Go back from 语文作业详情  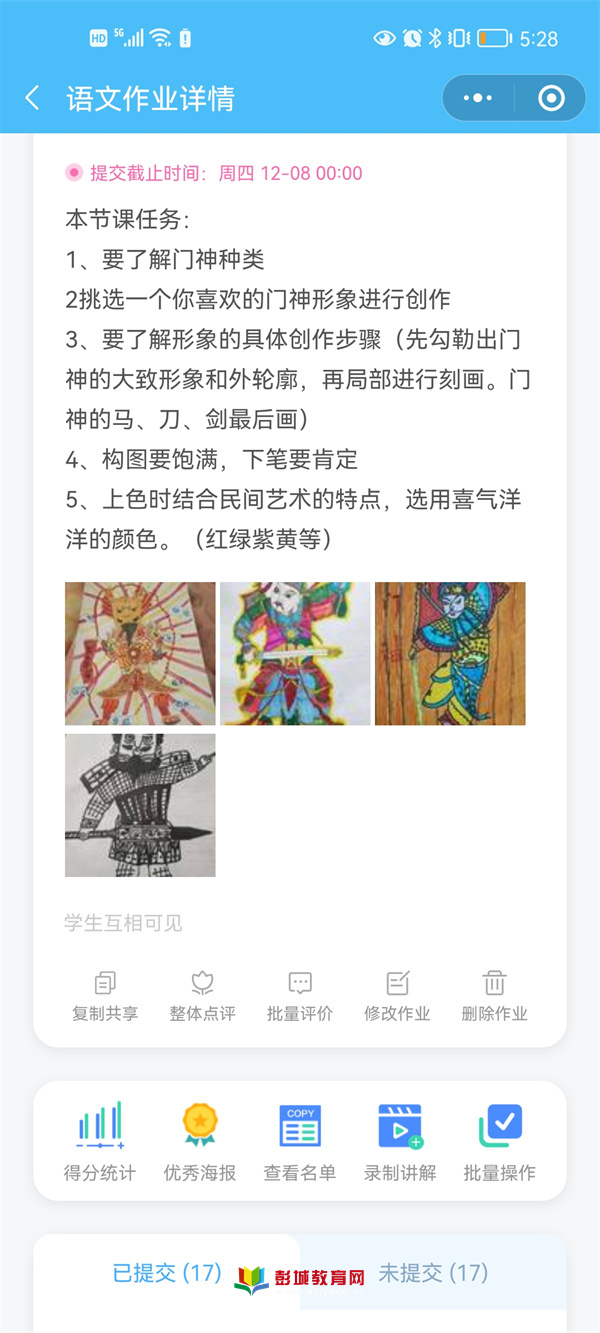[33, 98]
